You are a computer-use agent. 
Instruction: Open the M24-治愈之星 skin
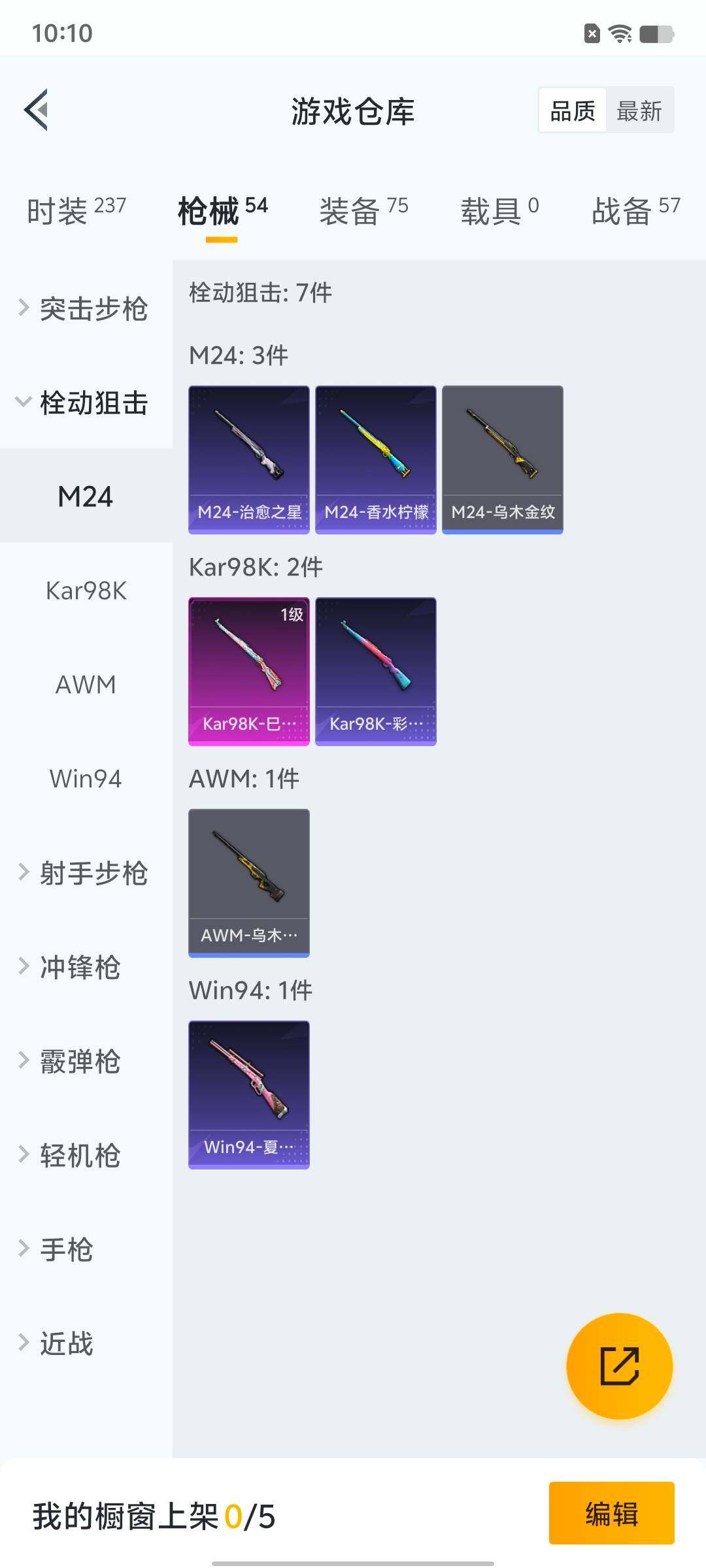pyautogui.click(x=249, y=459)
